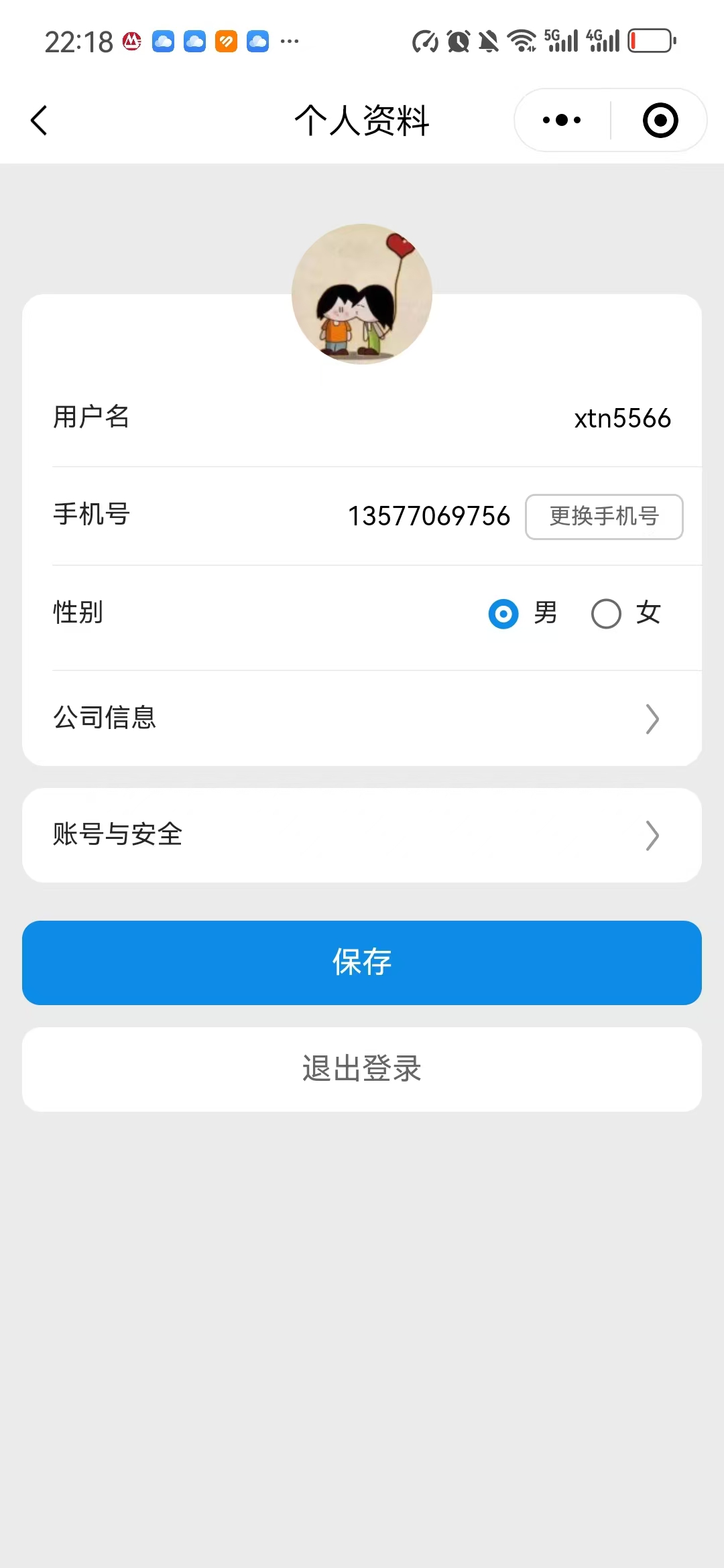Change the profile avatar picture

coord(362,293)
